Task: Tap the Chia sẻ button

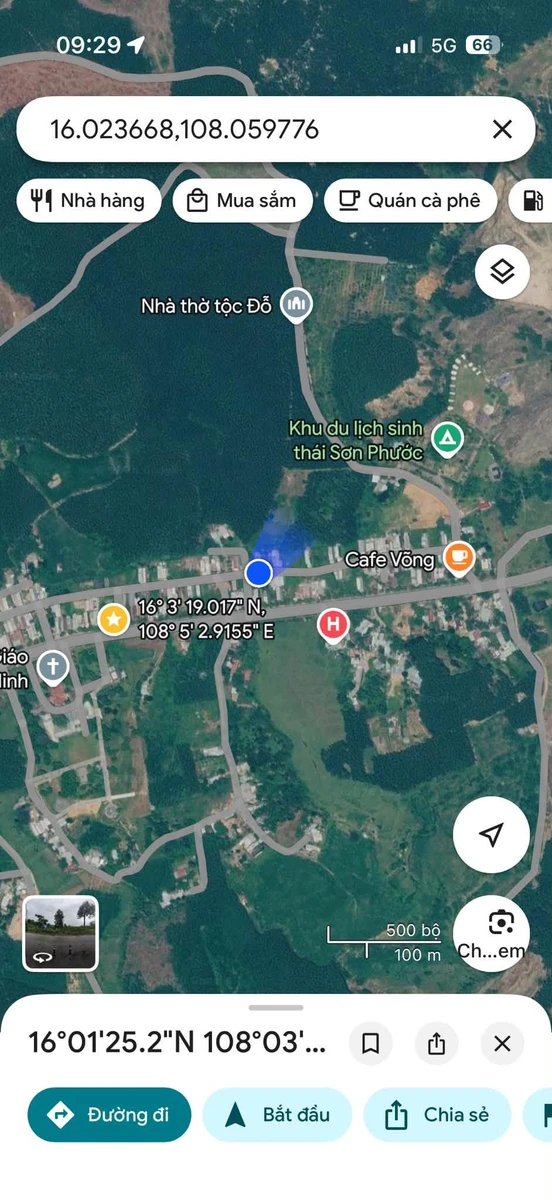Action: [437, 1114]
